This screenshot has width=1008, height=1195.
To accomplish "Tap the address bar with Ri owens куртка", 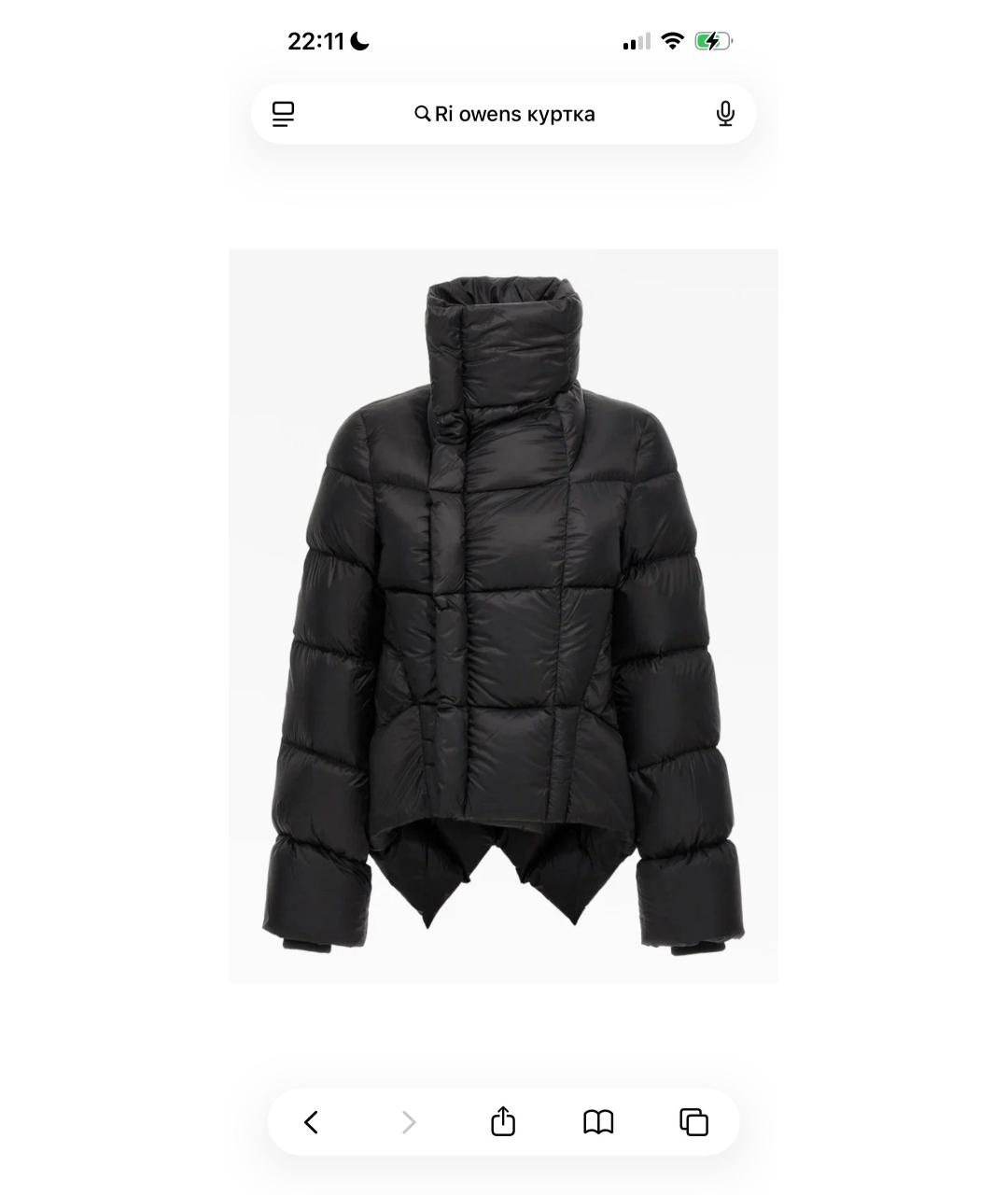I will coord(504,114).
